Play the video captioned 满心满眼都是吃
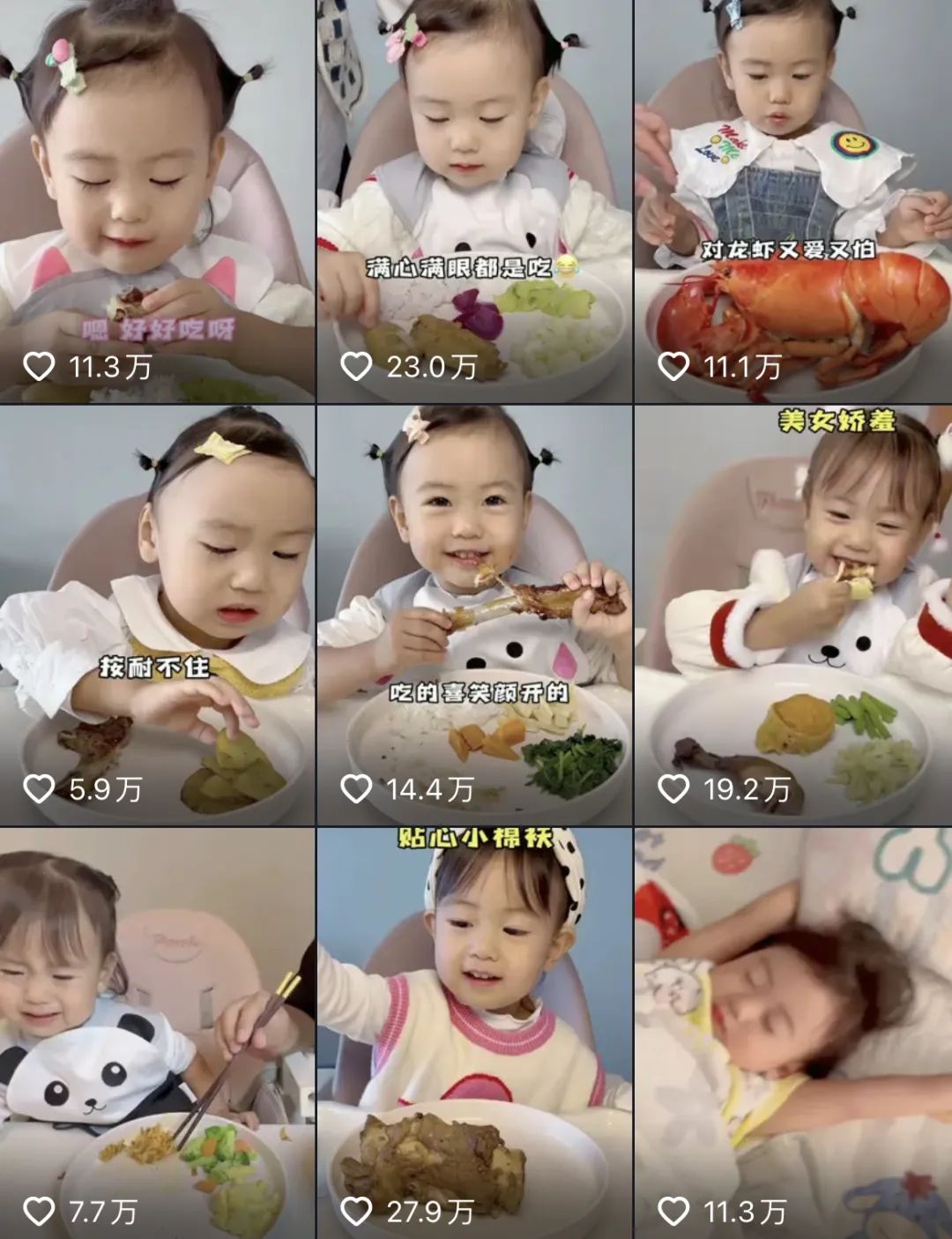This screenshot has width=952, height=1239. (x=474, y=201)
